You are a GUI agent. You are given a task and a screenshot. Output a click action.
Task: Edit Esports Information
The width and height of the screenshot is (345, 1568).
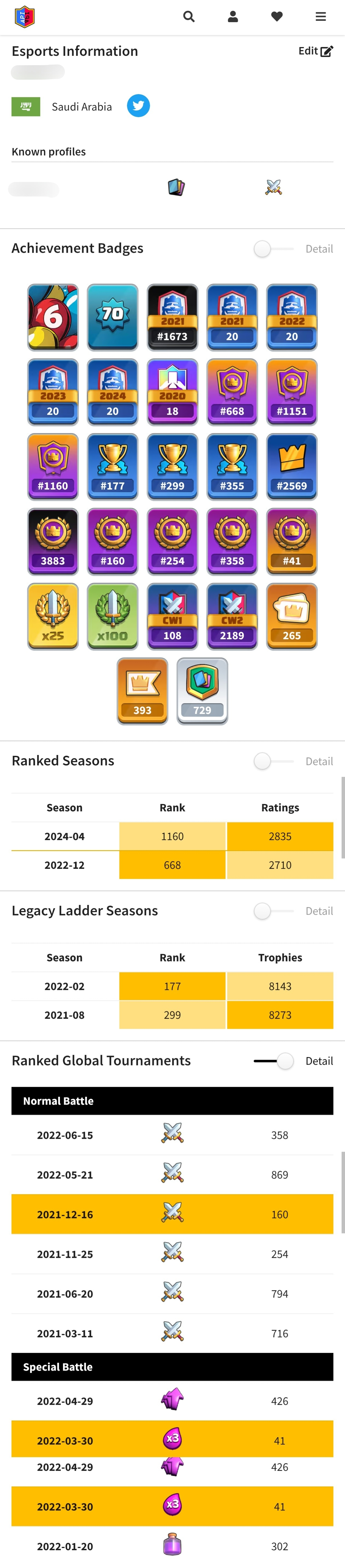click(315, 51)
